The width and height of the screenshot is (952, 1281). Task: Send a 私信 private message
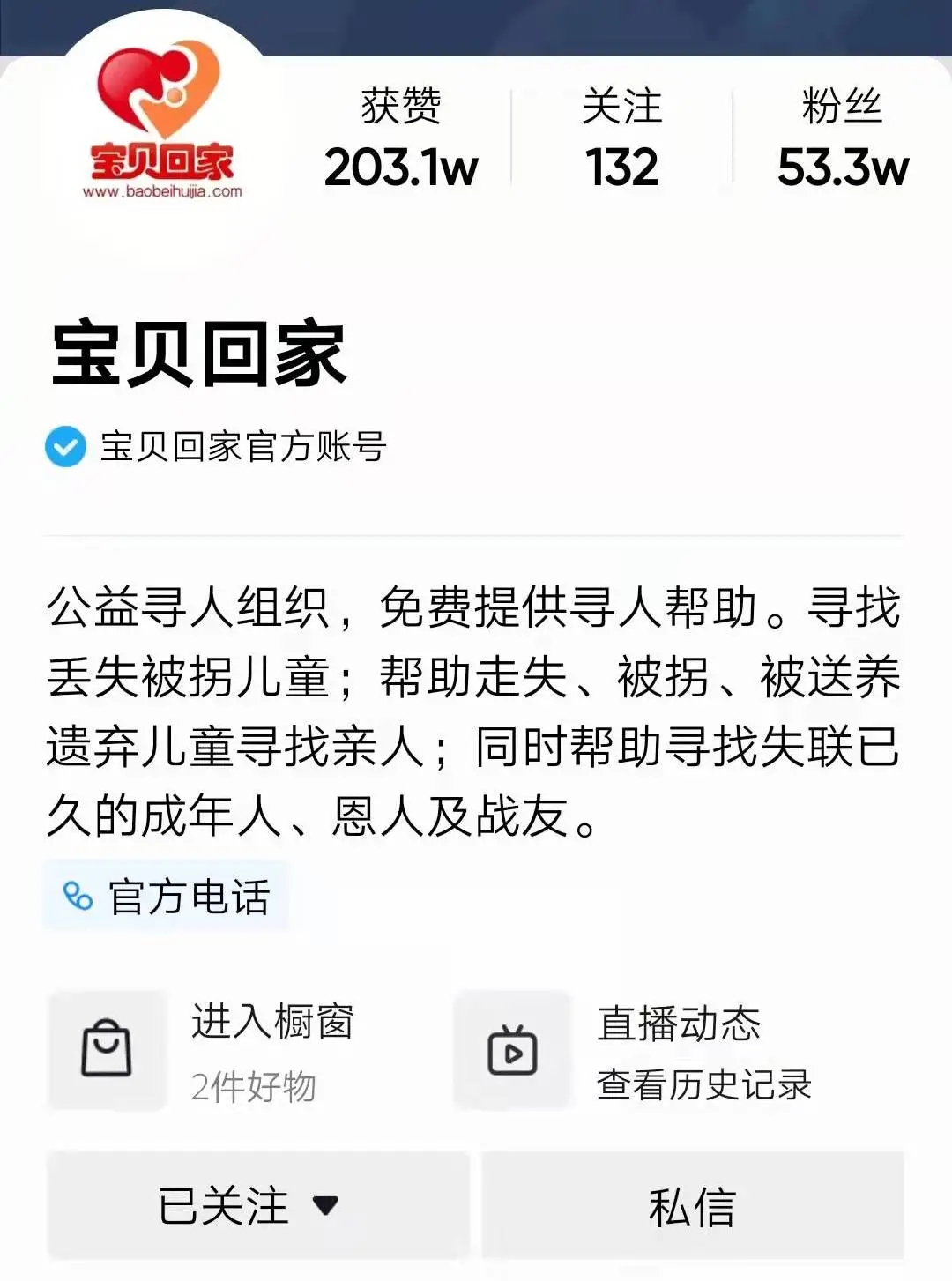tap(692, 1205)
